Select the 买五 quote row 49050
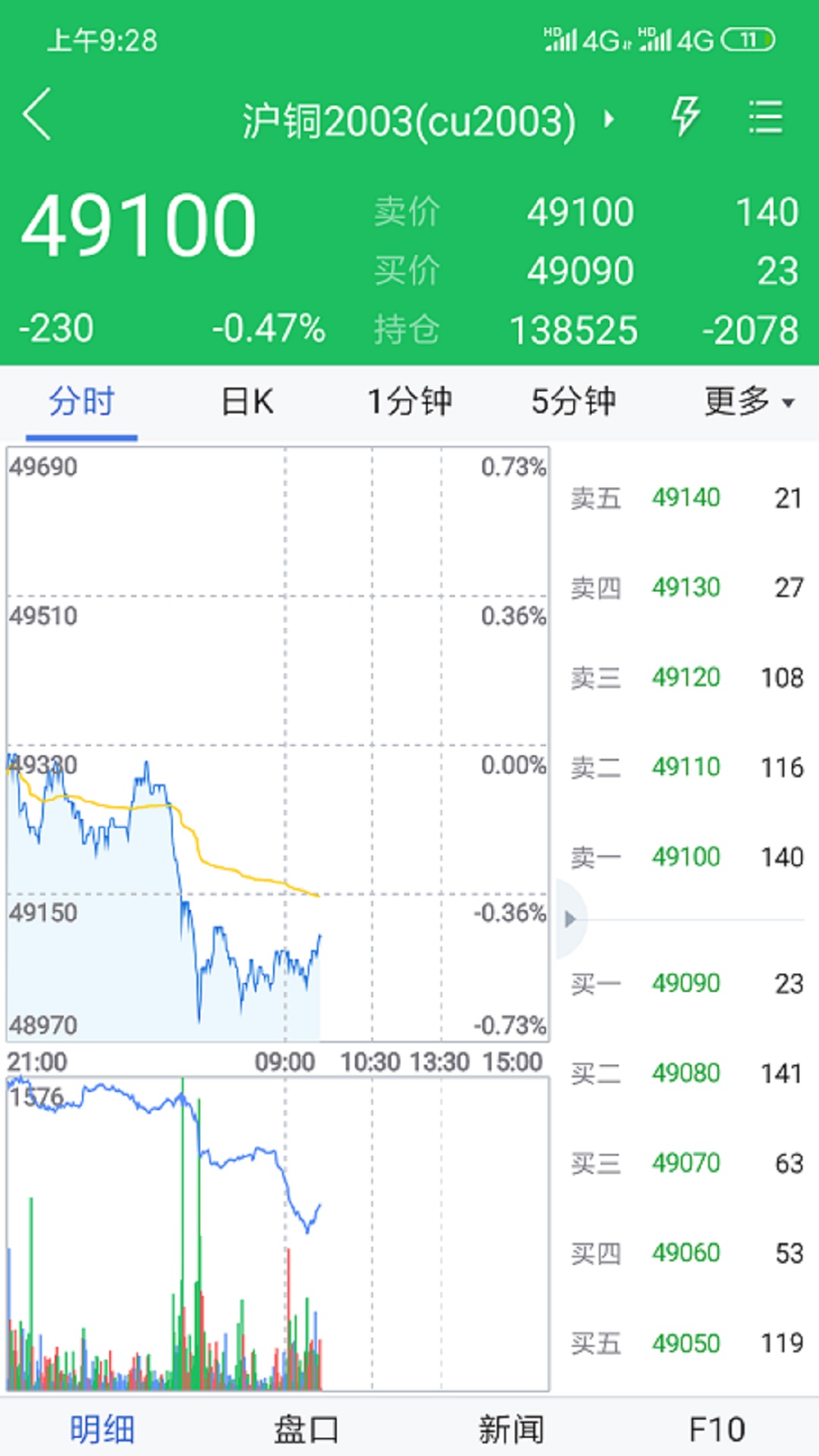The image size is (819, 1456). click(686, 1343)
